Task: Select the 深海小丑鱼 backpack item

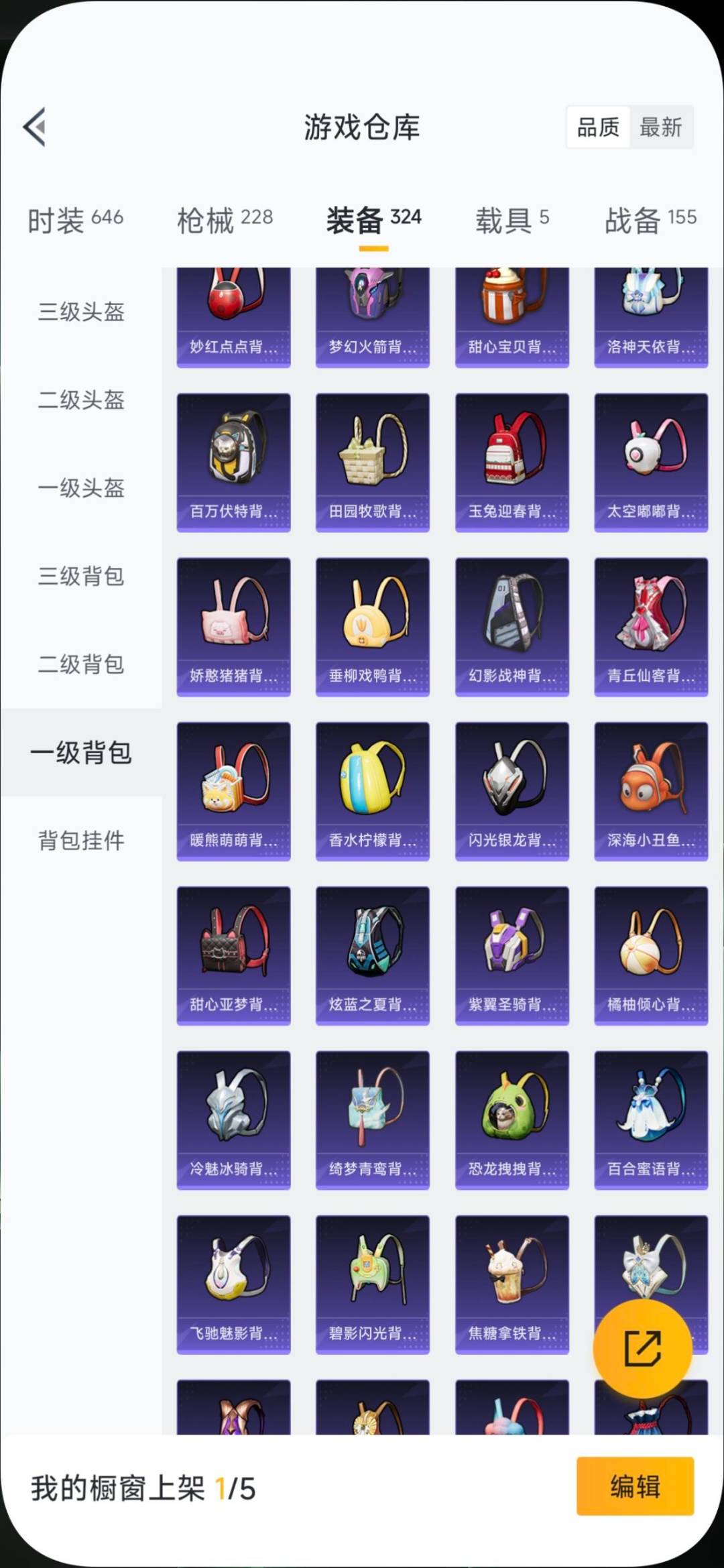Action: coord(651,789)
